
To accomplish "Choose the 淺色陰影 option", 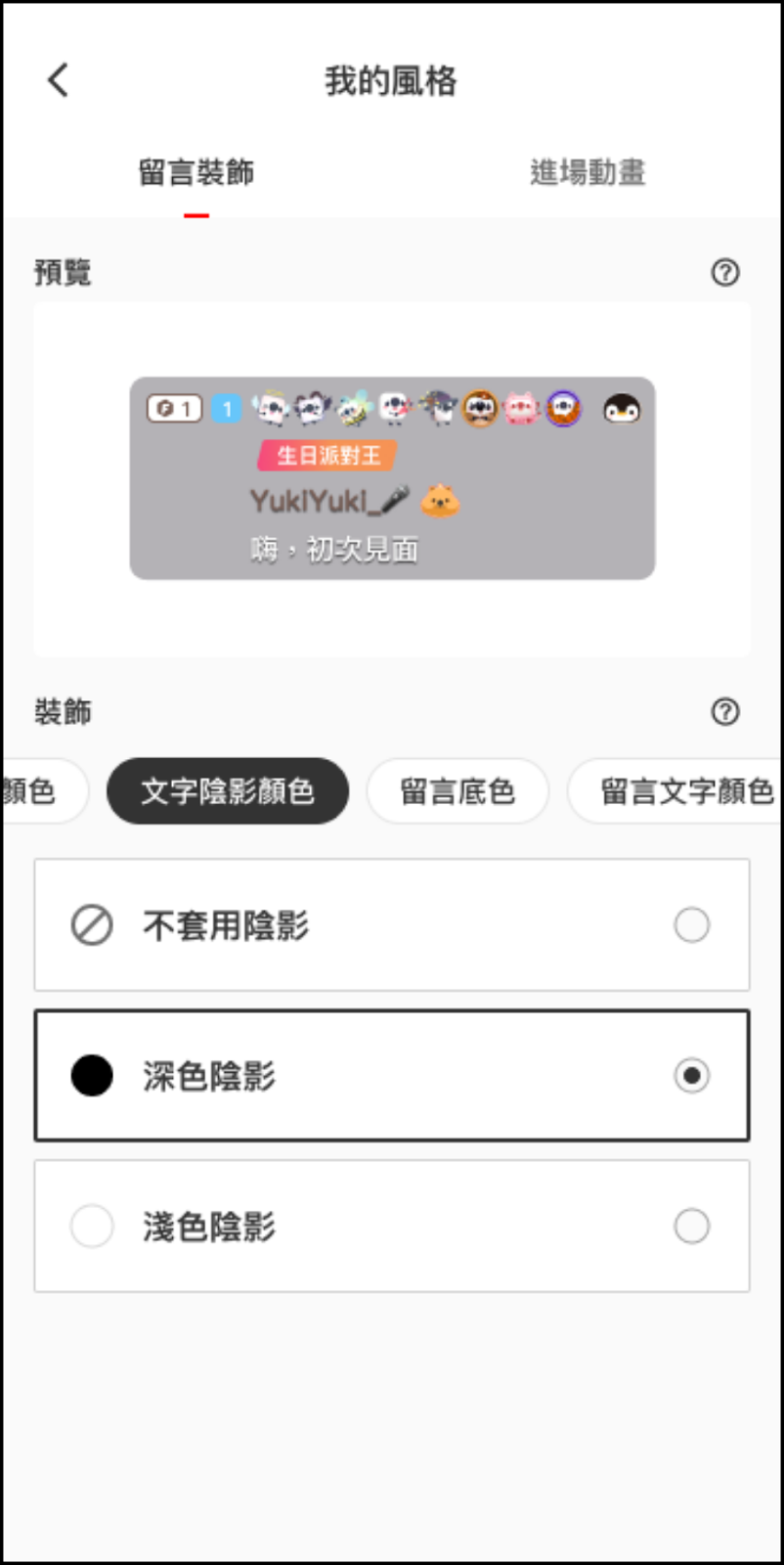I will 392,1226.
